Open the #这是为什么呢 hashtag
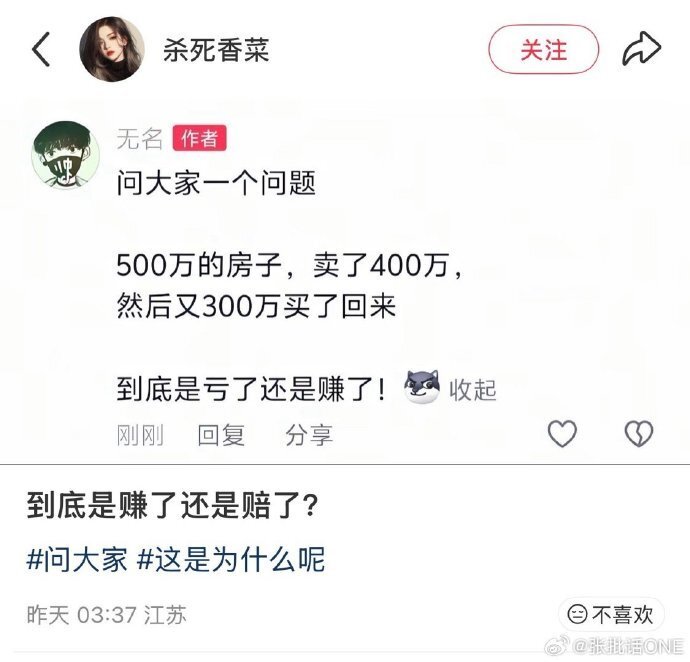 tap(231, 558)
